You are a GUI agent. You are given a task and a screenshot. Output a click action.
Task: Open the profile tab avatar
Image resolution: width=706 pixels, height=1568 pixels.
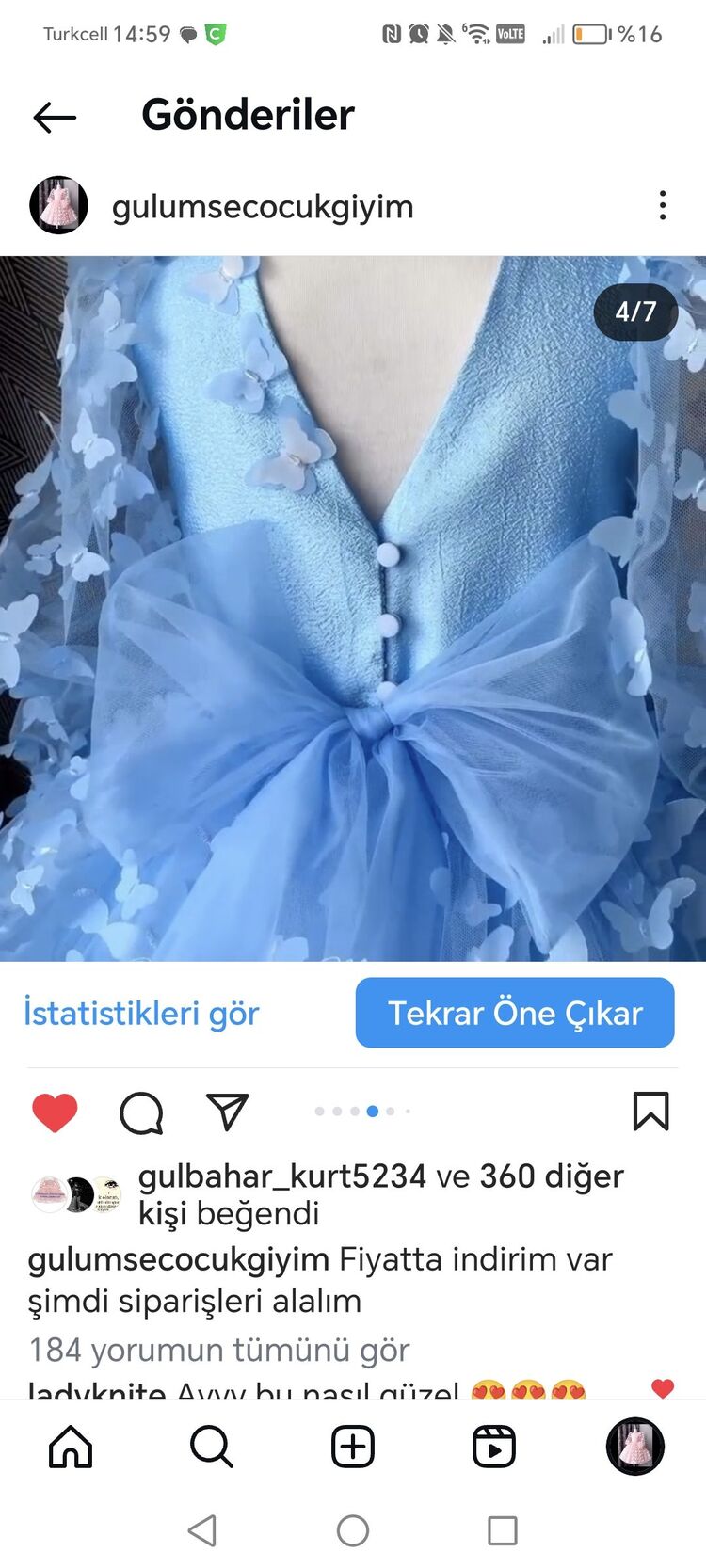point(635,1447)
